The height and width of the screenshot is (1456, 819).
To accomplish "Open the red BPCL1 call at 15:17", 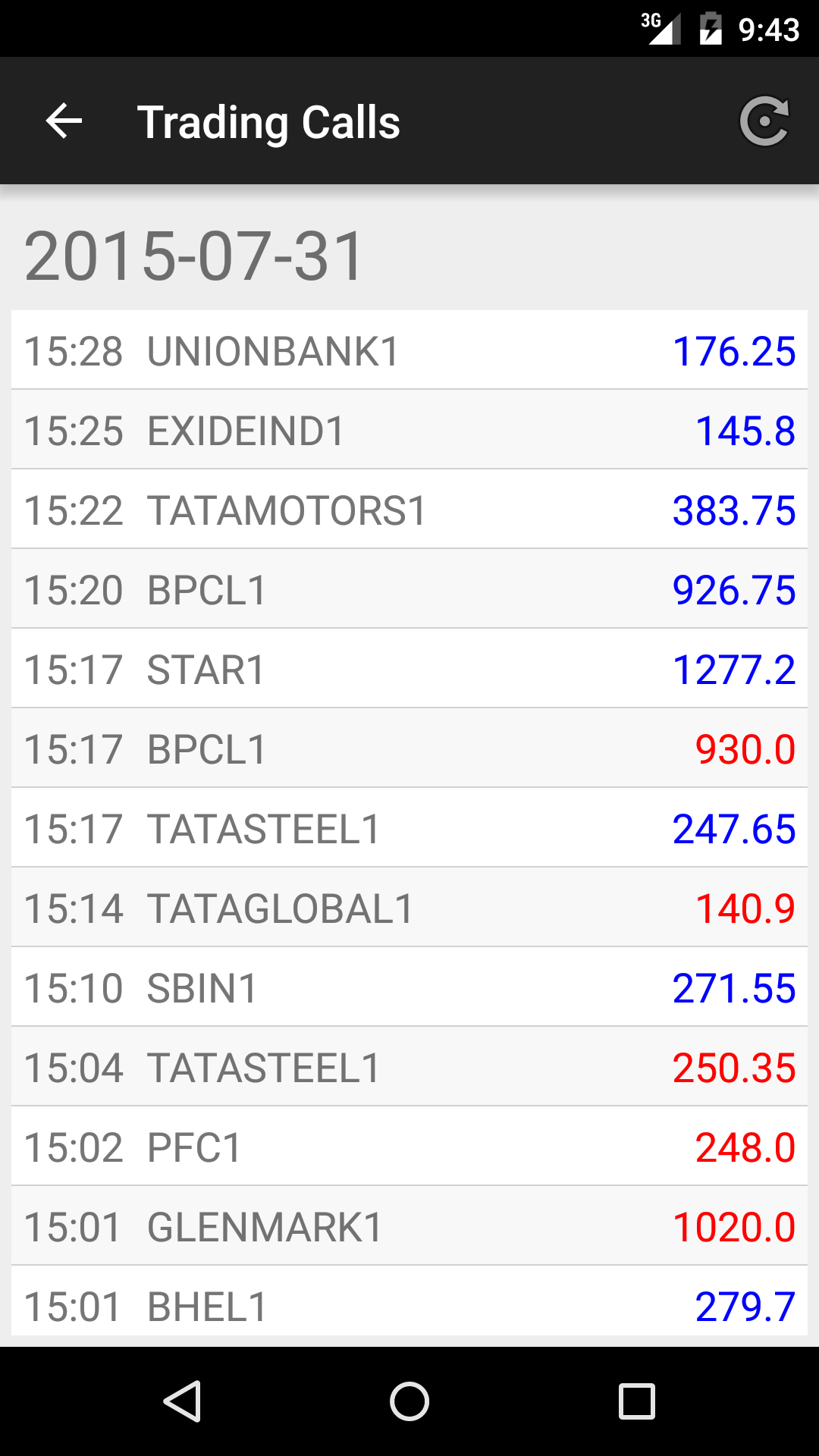I will click(409, 749).
